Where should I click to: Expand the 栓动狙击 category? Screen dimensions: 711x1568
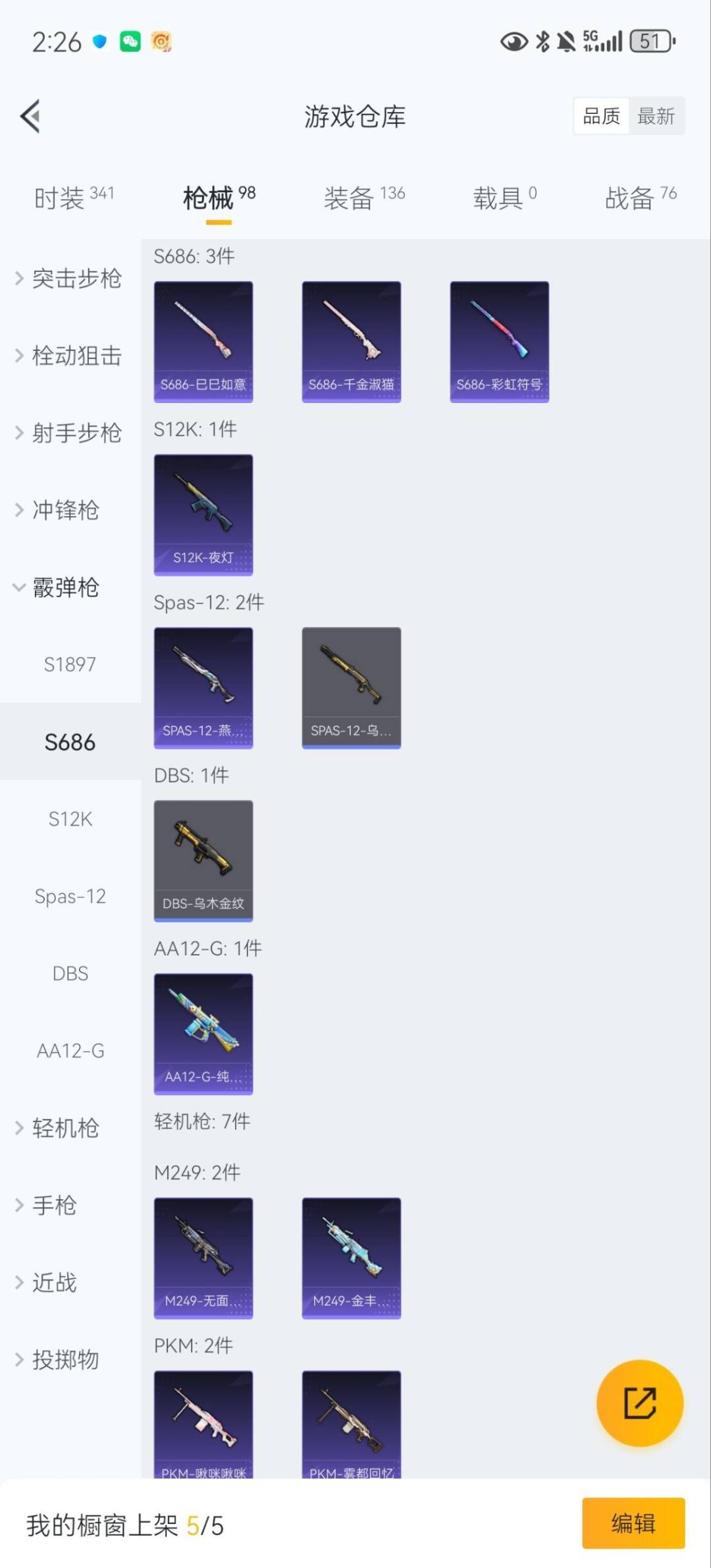pyautogui.click(x=70, y=356)
